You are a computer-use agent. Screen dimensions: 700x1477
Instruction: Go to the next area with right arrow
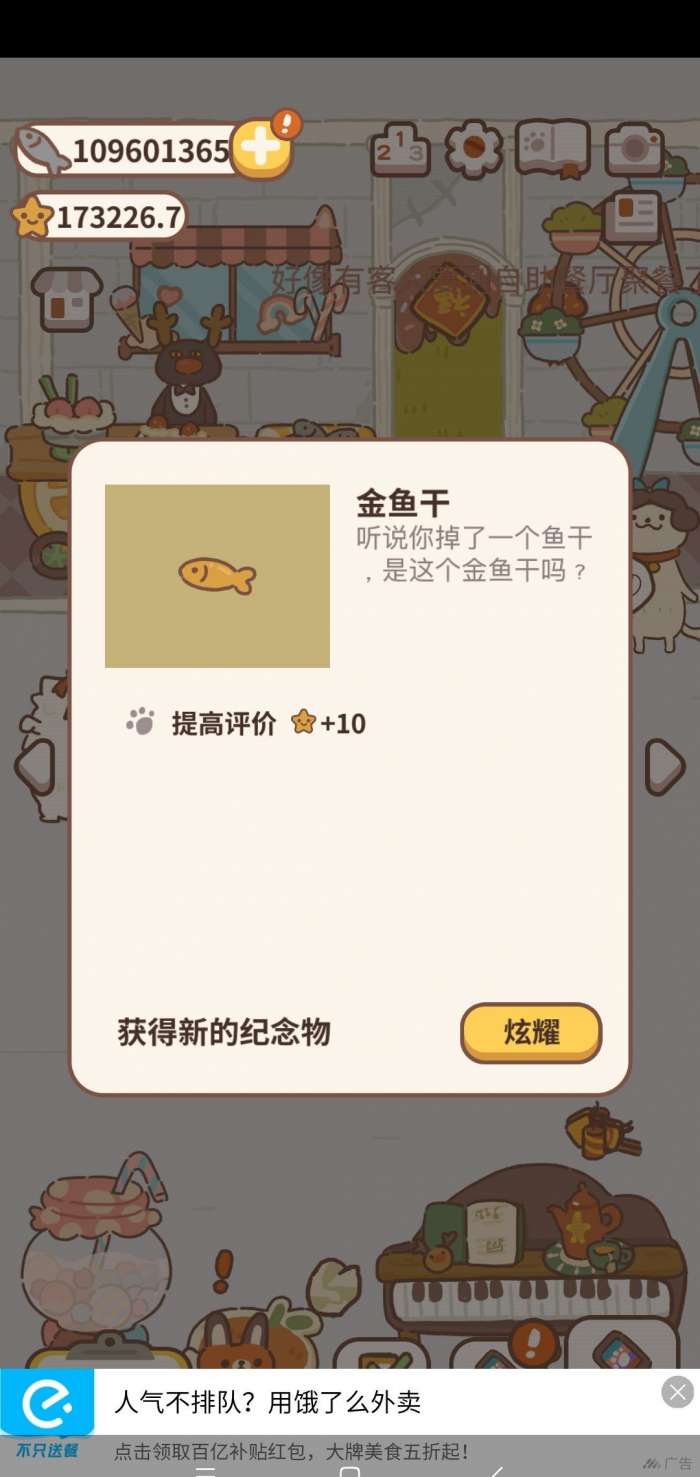(664, 767)
